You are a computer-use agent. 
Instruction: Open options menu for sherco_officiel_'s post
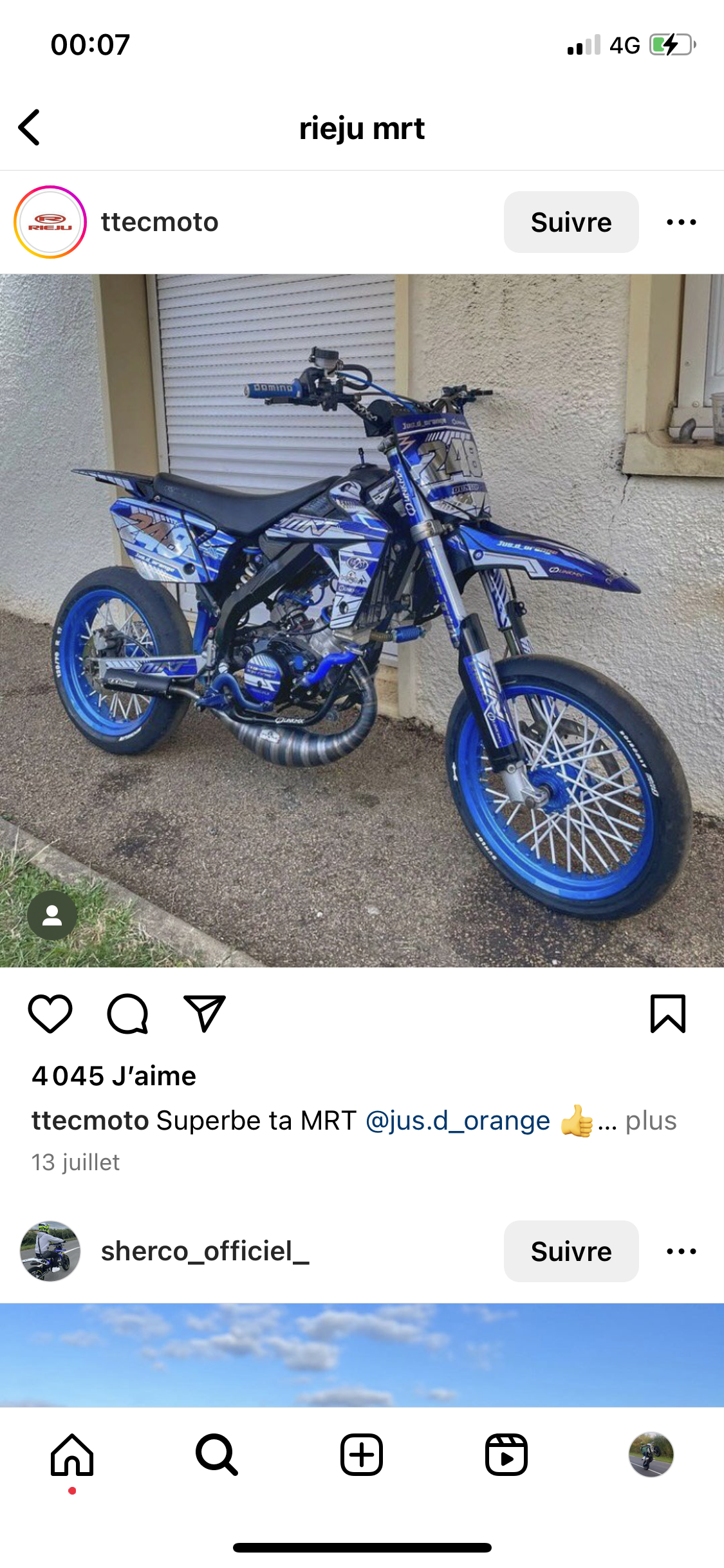tap(681, 1251)
